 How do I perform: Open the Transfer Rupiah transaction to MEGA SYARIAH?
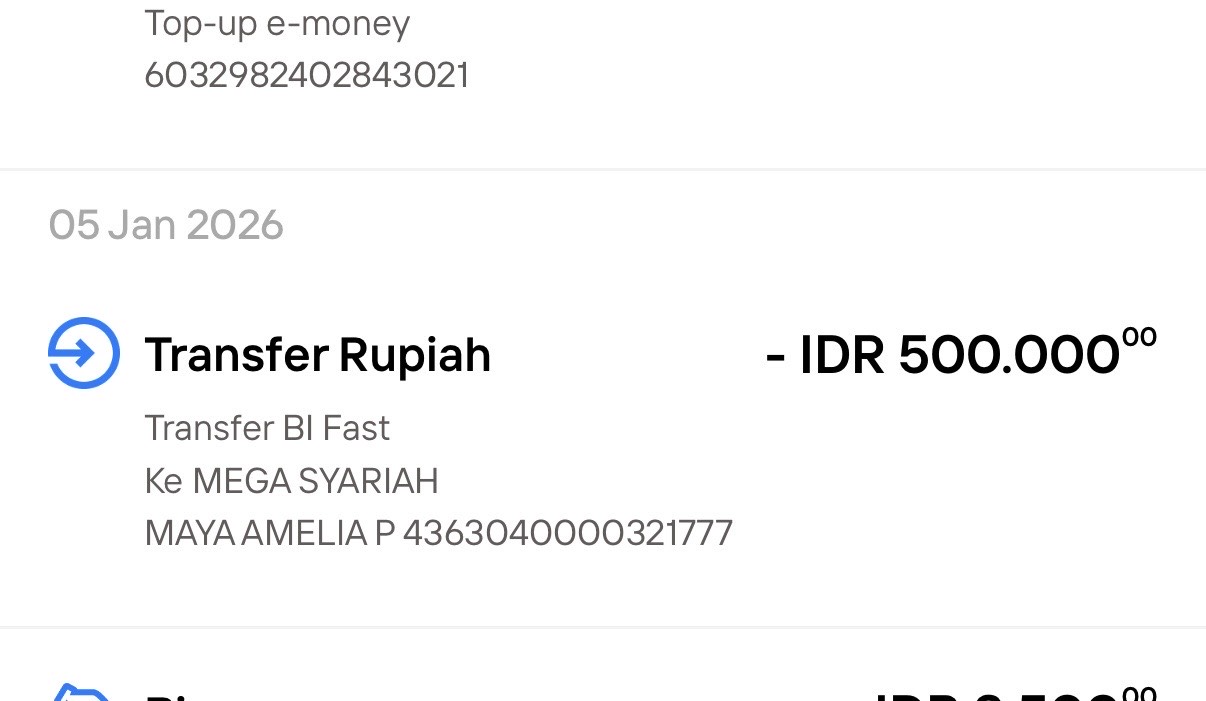[318, 355]
